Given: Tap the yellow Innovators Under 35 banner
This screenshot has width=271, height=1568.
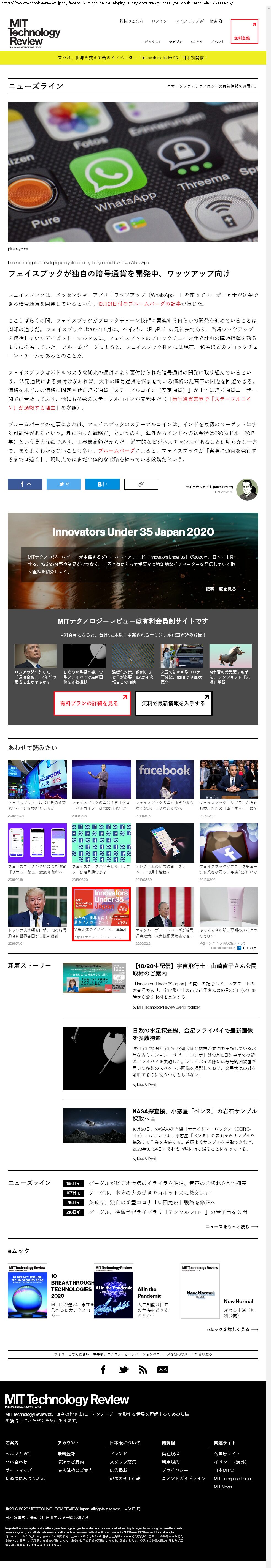Looking at the screenshot, I should tap(133, 58).
